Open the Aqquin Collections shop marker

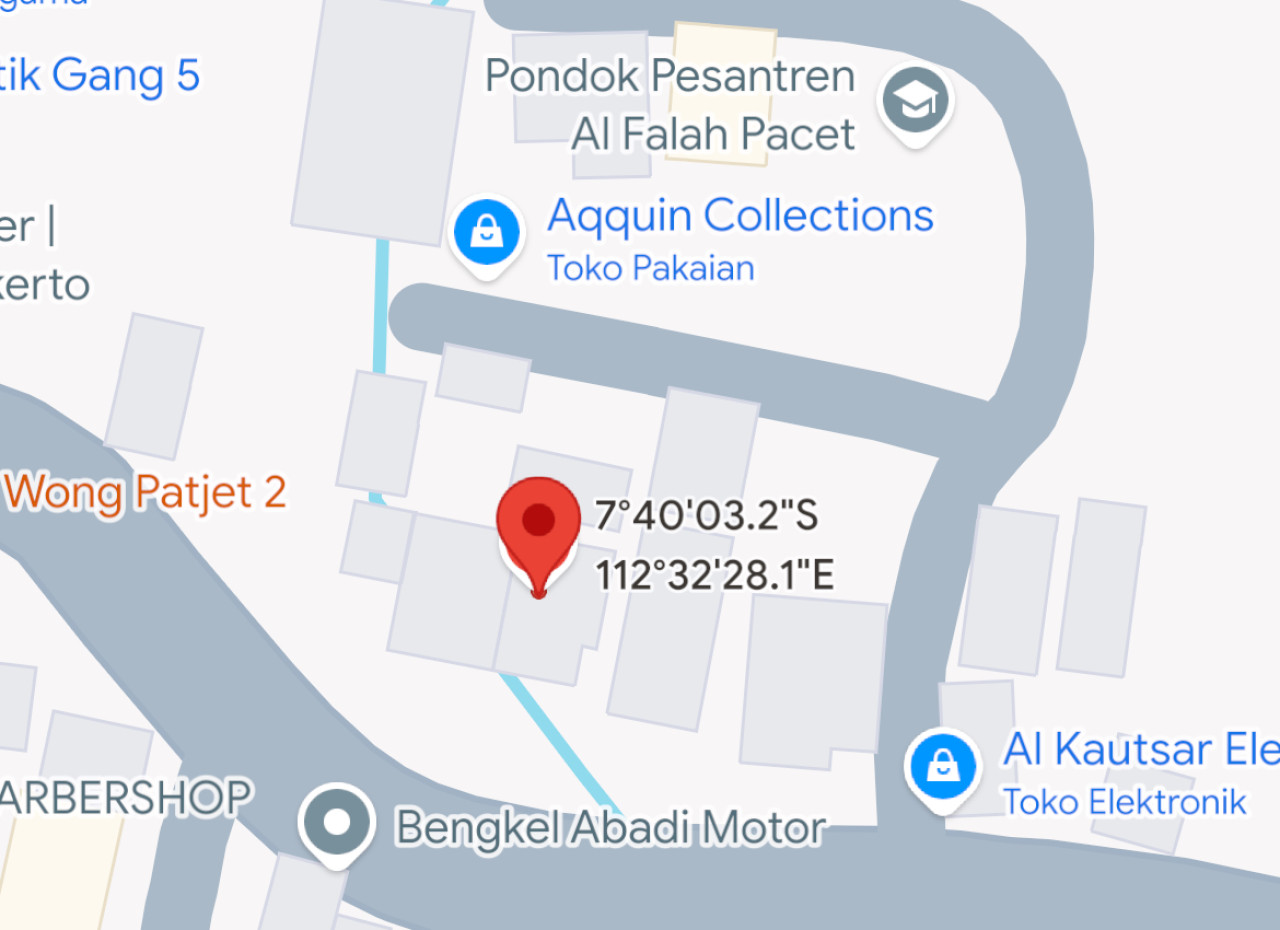click(486, 233)
